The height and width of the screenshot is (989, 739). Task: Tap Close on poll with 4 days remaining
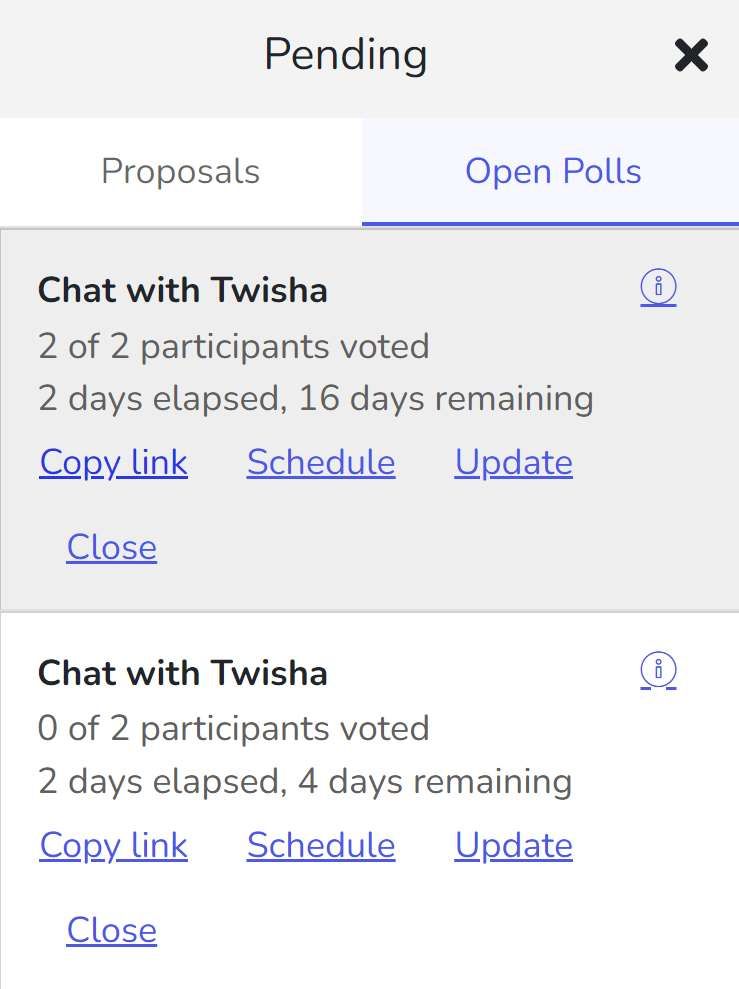point(112,931)
